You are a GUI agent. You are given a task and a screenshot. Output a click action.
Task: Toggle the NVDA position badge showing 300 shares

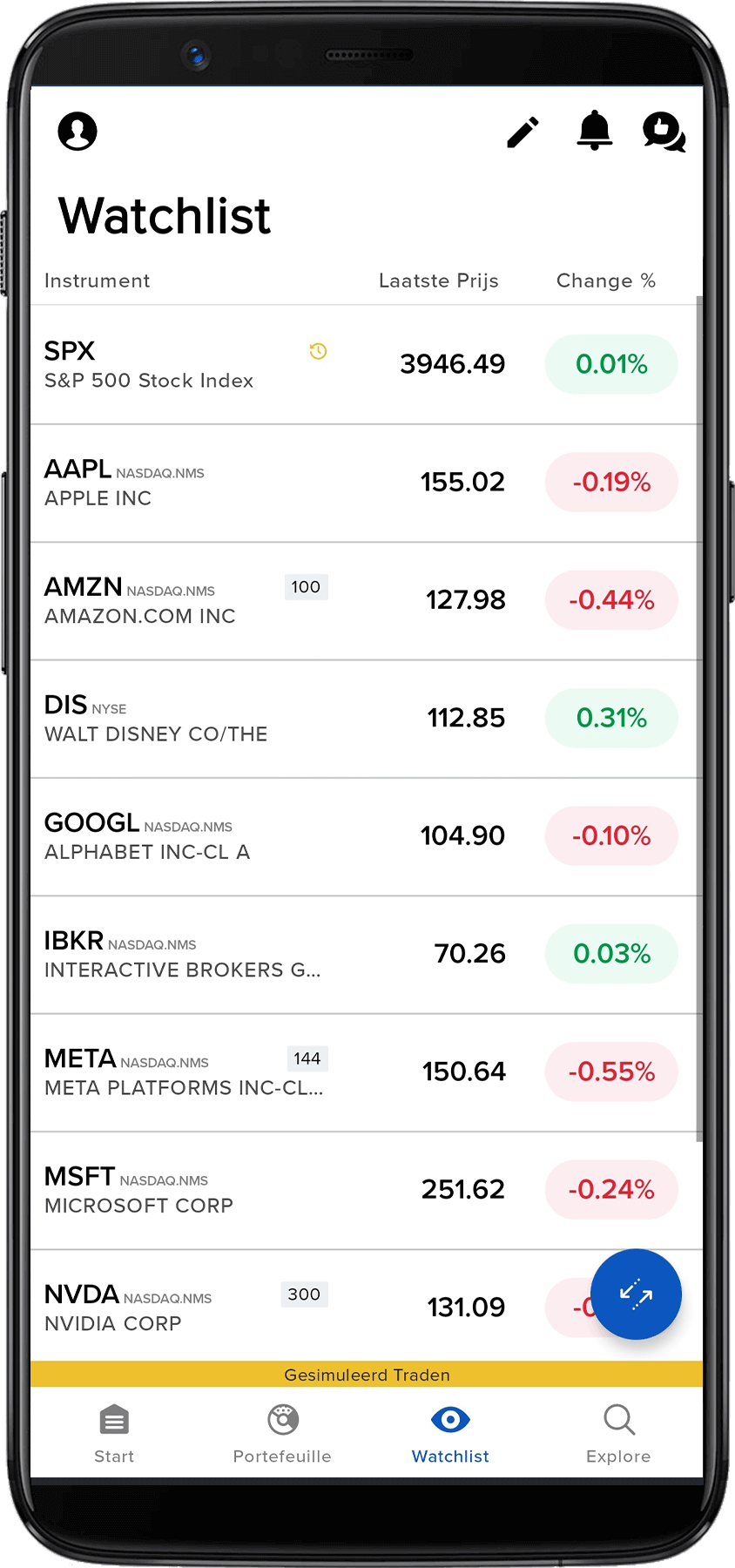(303, 1294)
